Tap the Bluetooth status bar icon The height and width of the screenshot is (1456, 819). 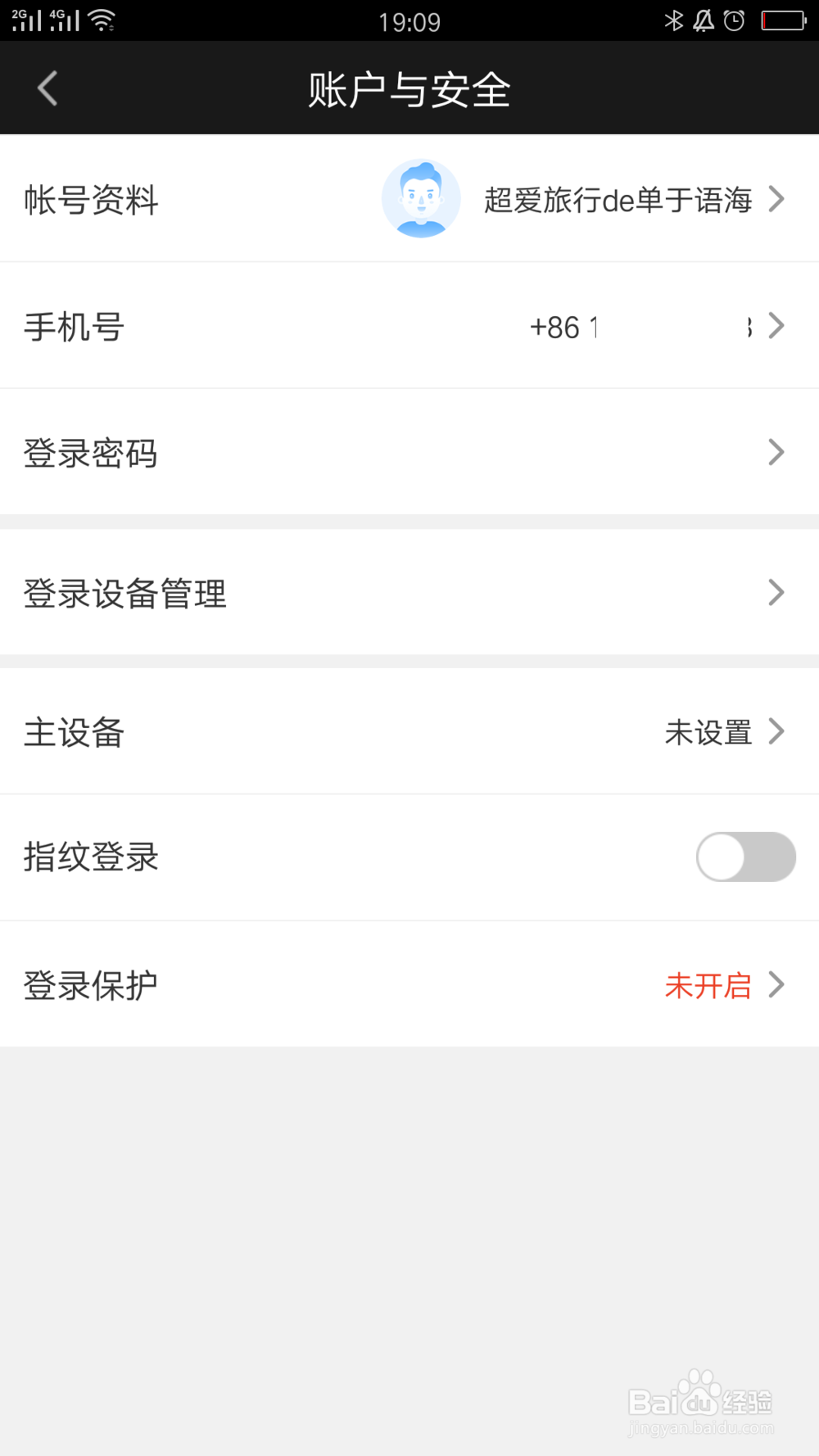click(675, 20)
